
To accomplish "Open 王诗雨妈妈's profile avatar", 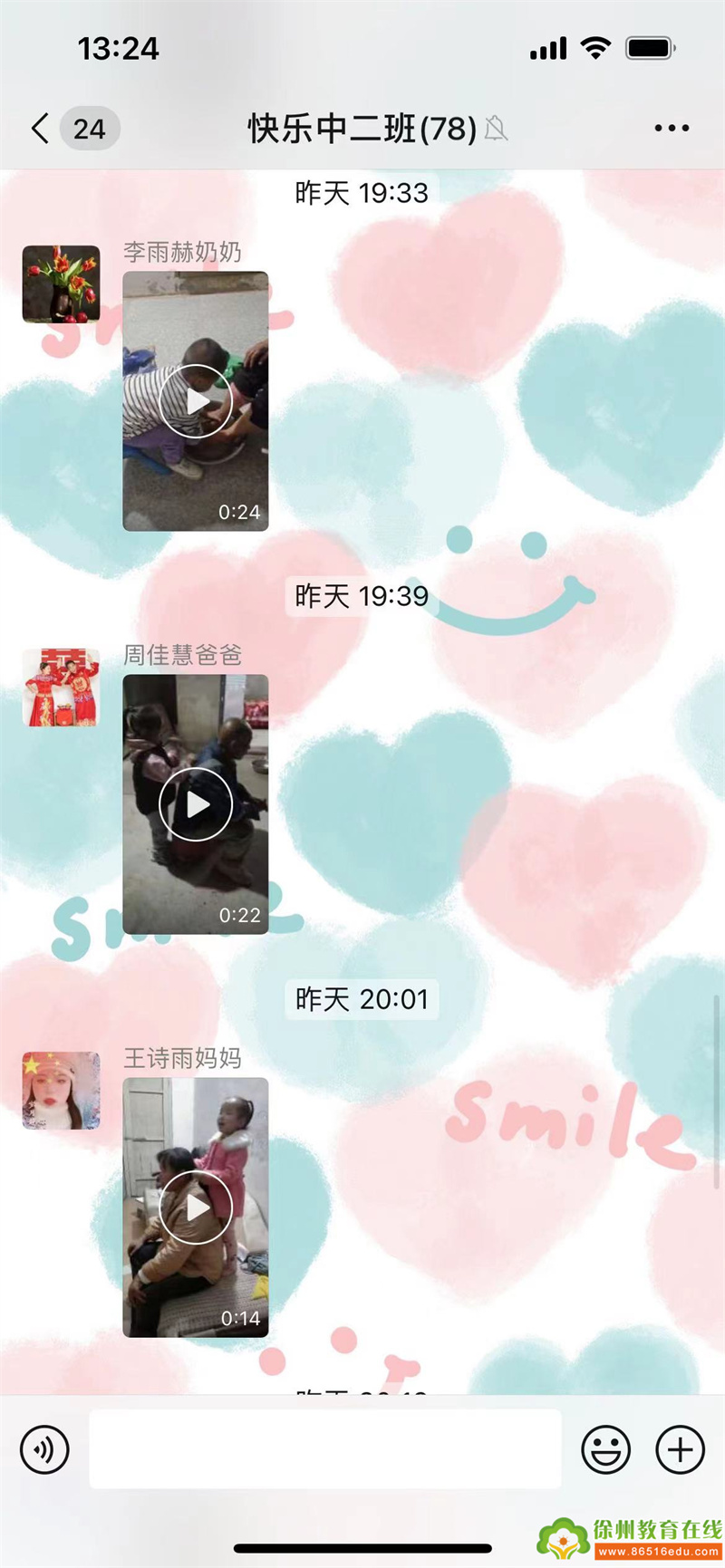I will 61,1091.
